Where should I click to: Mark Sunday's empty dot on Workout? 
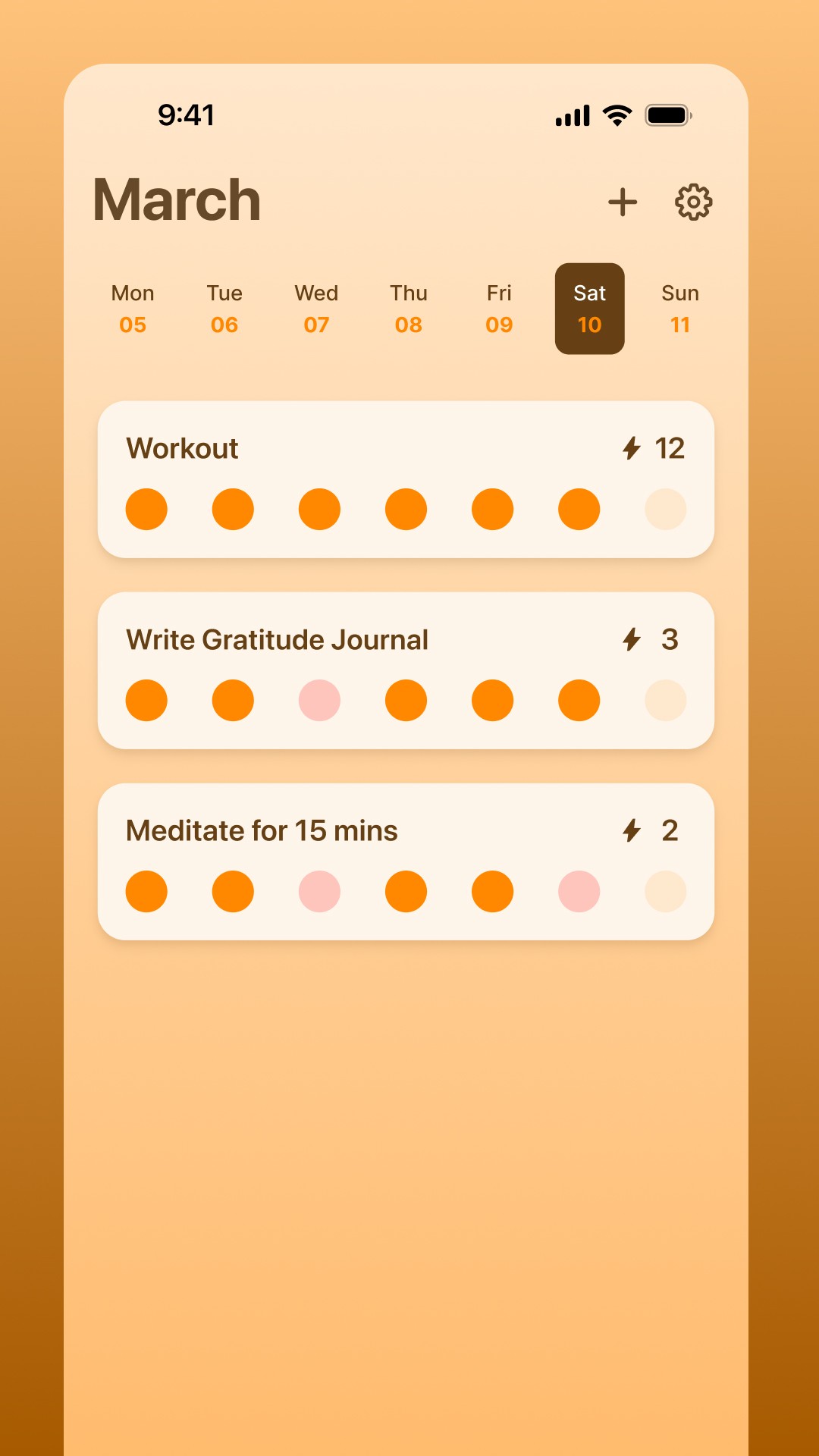tap(666, 509)
